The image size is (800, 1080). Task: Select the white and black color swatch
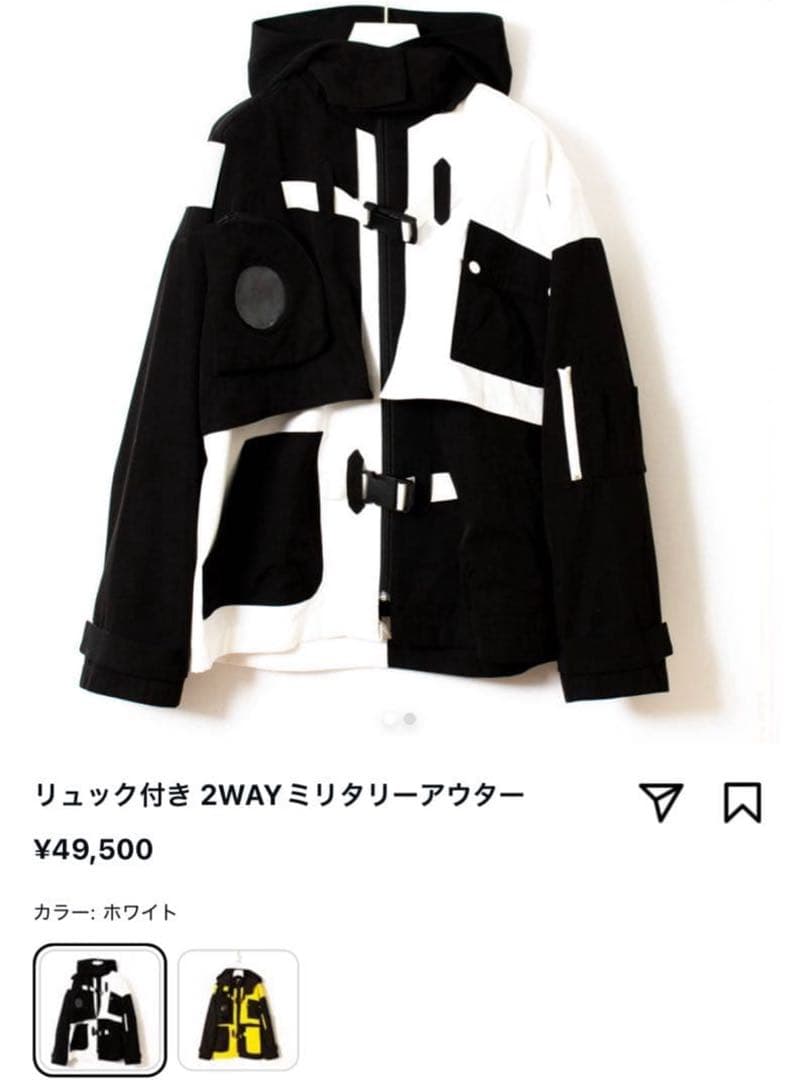pos(101,1007)
